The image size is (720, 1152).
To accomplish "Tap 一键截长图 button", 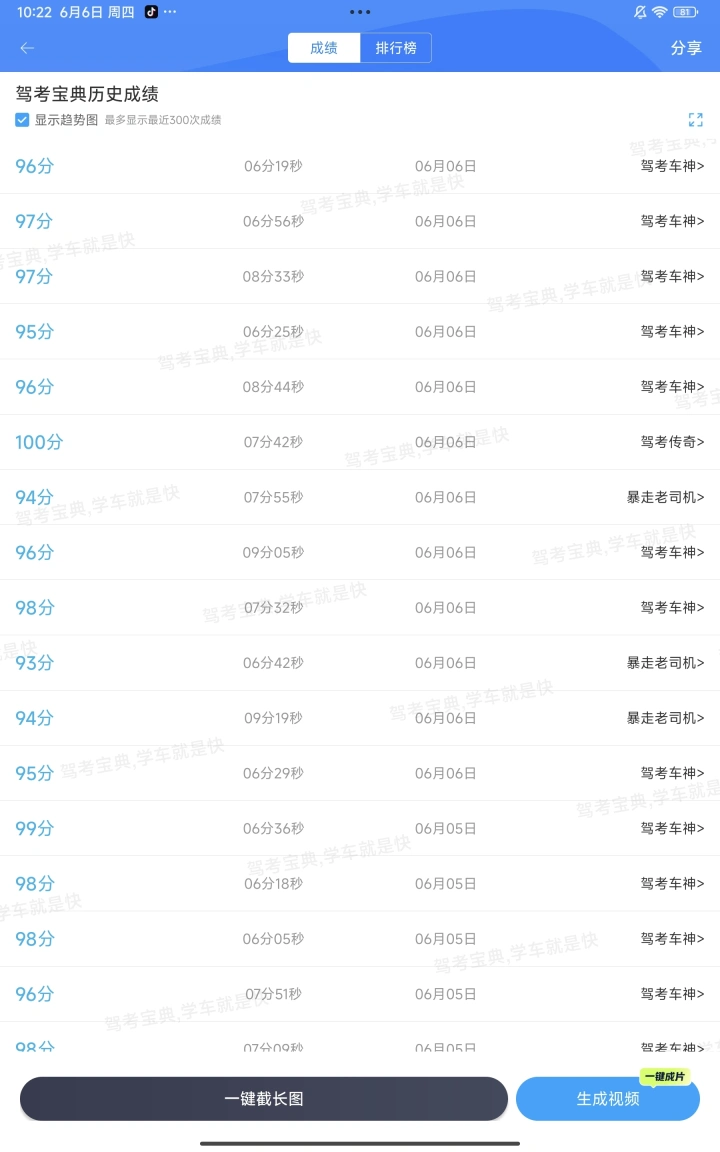I will tap(264, 1099).
